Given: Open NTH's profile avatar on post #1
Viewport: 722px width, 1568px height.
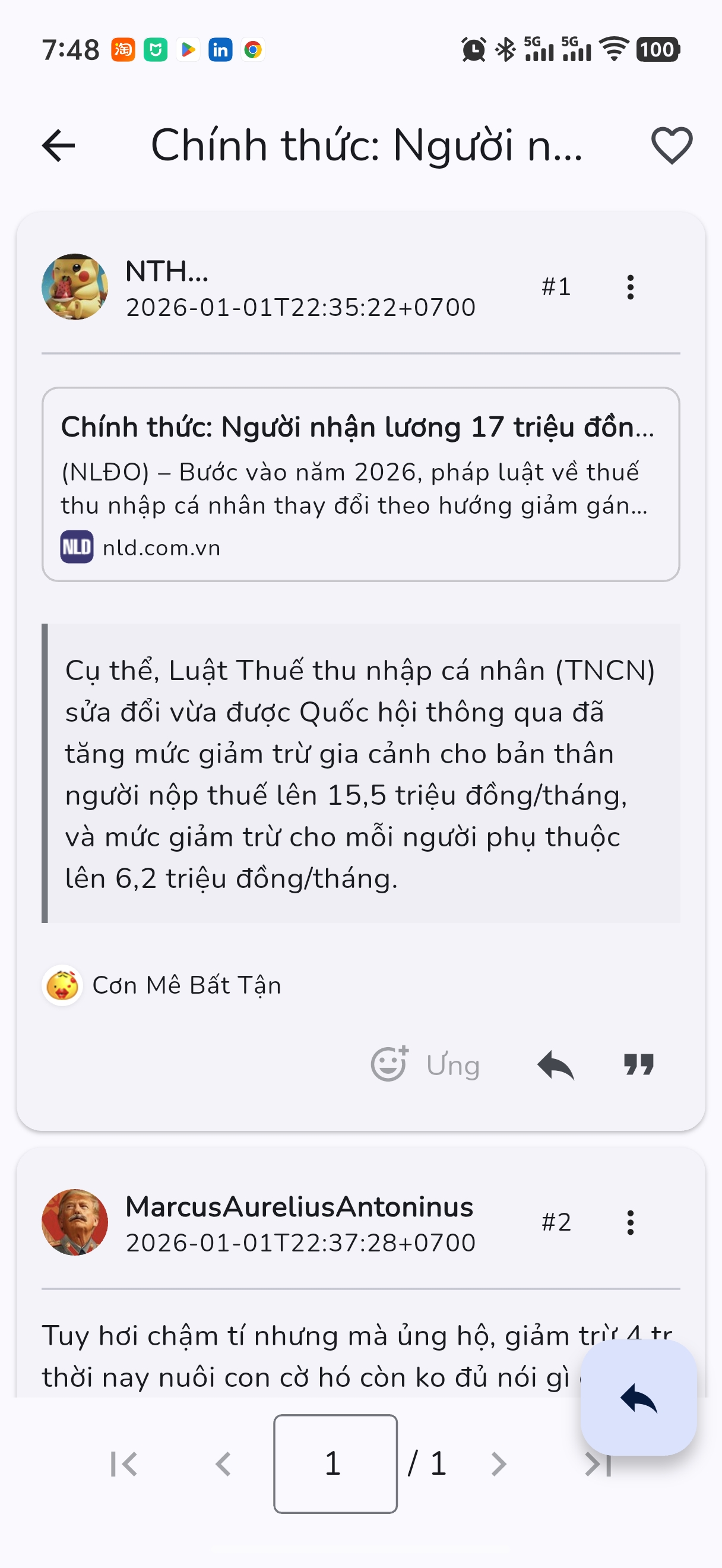Looking at the screenshot, I should 75,287.
